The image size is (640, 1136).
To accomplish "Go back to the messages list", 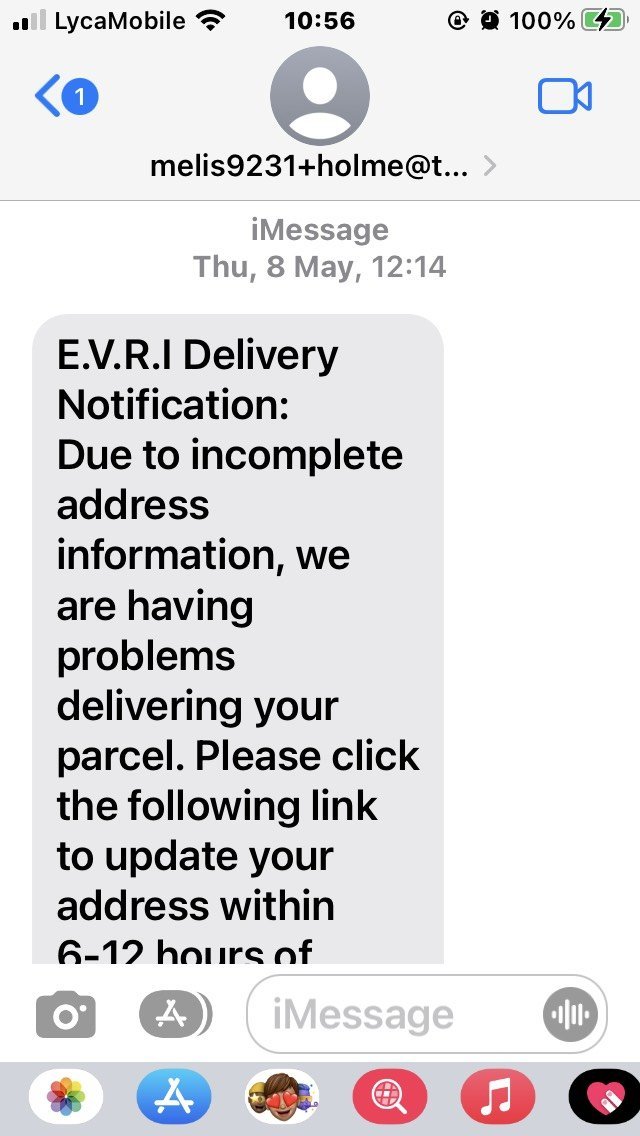I will pyautogui.click(x=65, y=96).
